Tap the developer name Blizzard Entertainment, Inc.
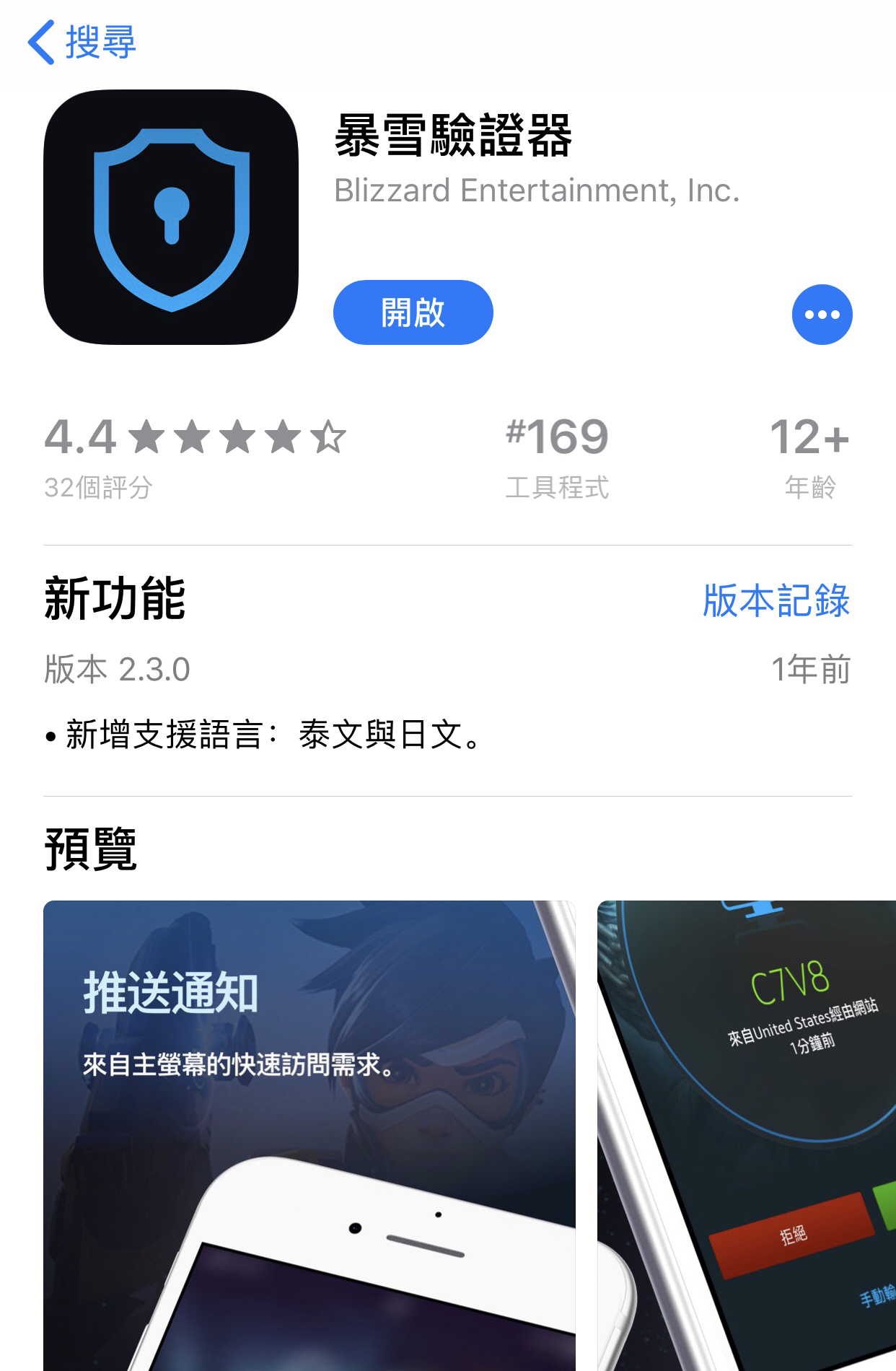Screen dimensions: 896x1371 point(538,190)
